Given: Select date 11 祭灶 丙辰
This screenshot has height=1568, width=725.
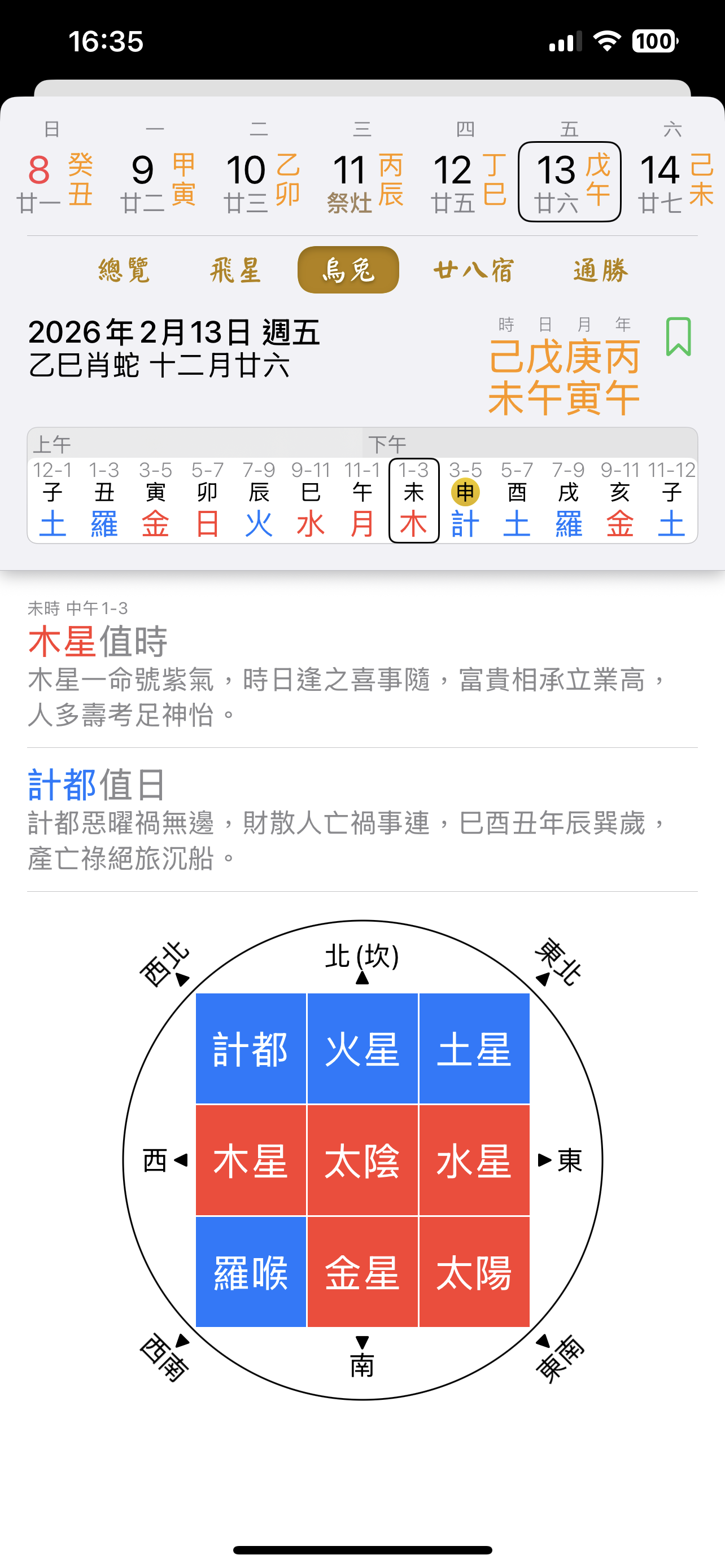Looking at the screenshot, I should tap(365, 181).
